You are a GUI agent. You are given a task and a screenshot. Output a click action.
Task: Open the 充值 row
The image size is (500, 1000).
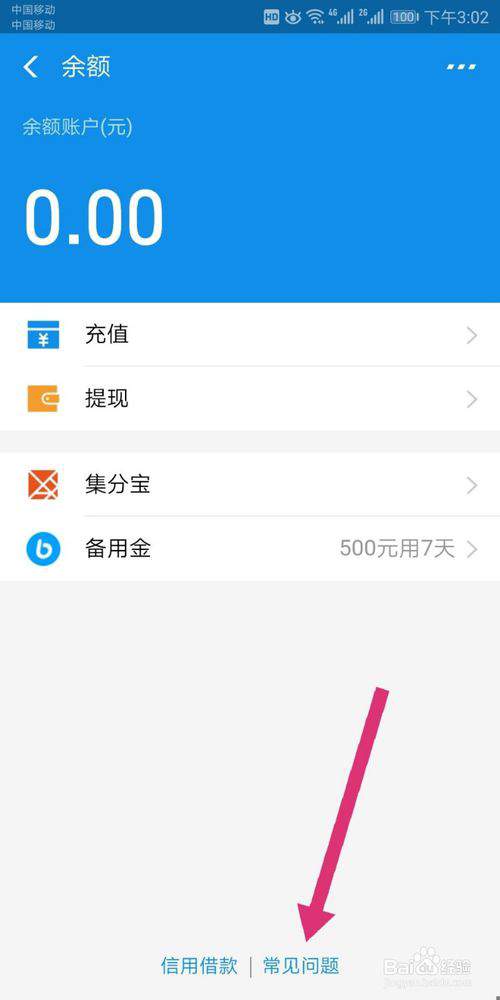pyautogui.click(x=250, y=335)
